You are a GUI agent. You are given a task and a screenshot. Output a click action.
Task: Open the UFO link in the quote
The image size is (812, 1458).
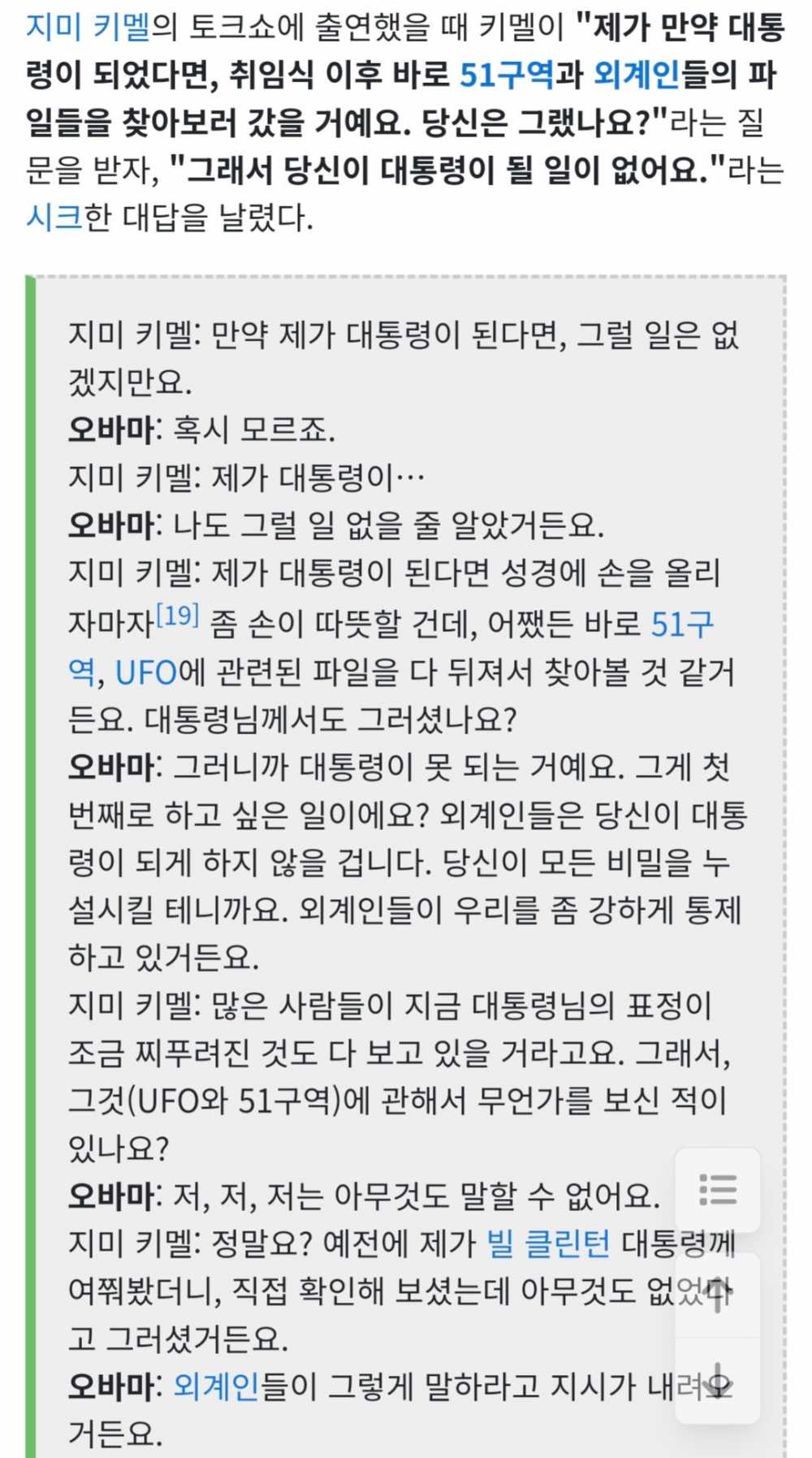coord(146,673)
